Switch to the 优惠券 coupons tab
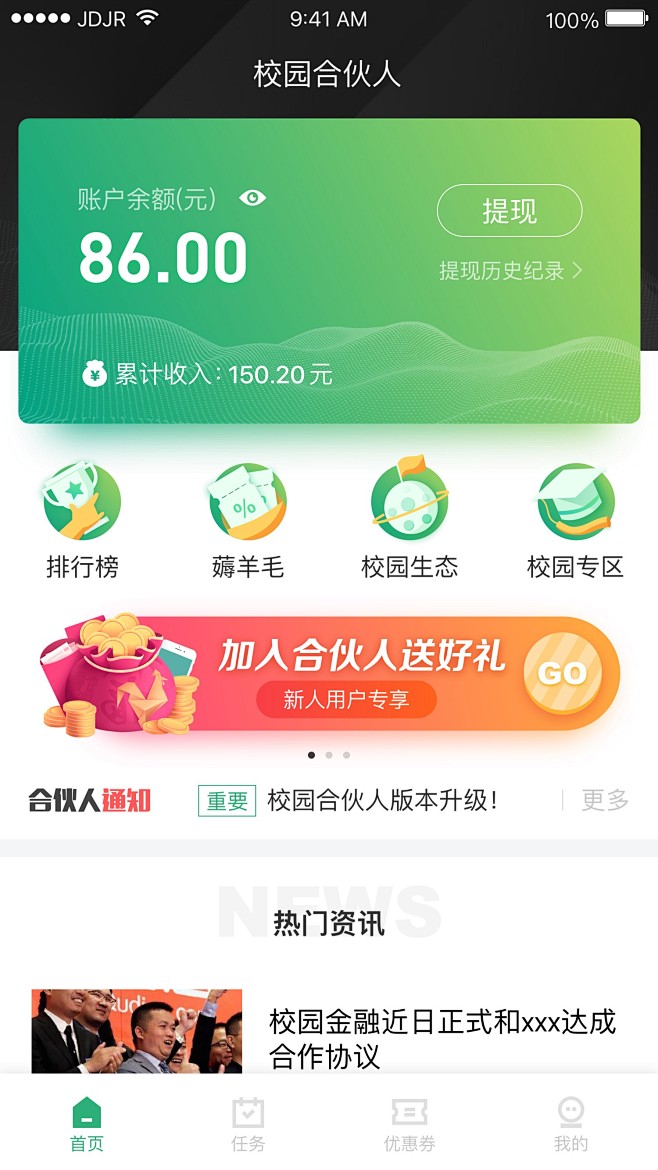 [409, 1125]
